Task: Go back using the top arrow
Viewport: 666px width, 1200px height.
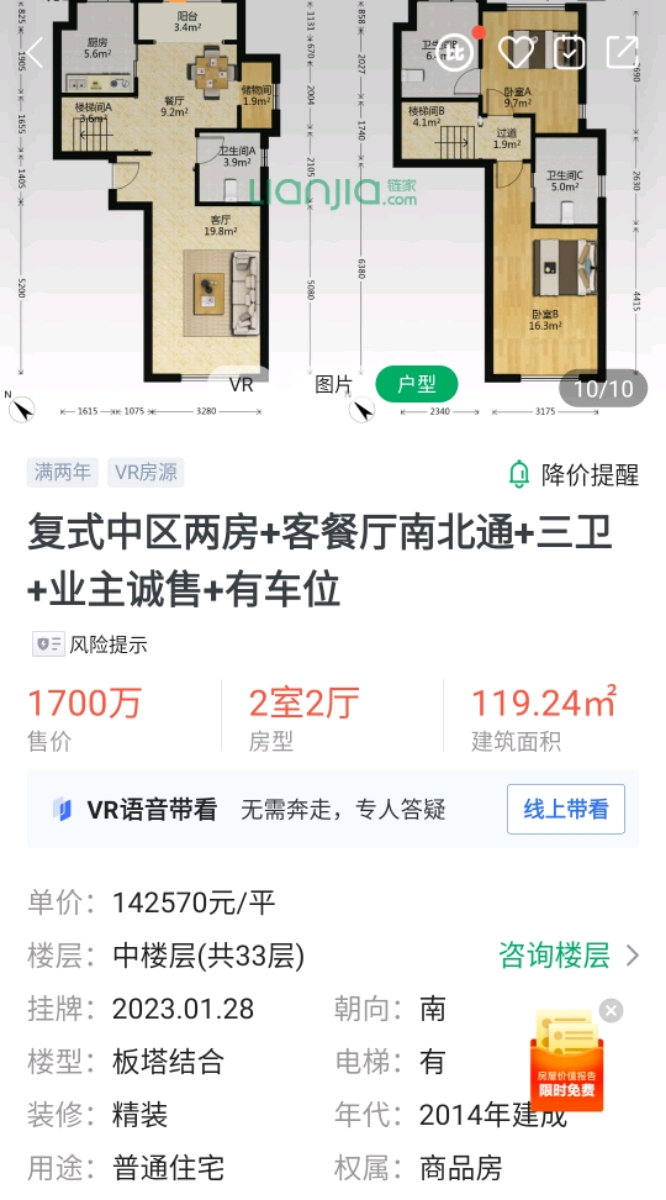Action: click(x=35, y=52)
